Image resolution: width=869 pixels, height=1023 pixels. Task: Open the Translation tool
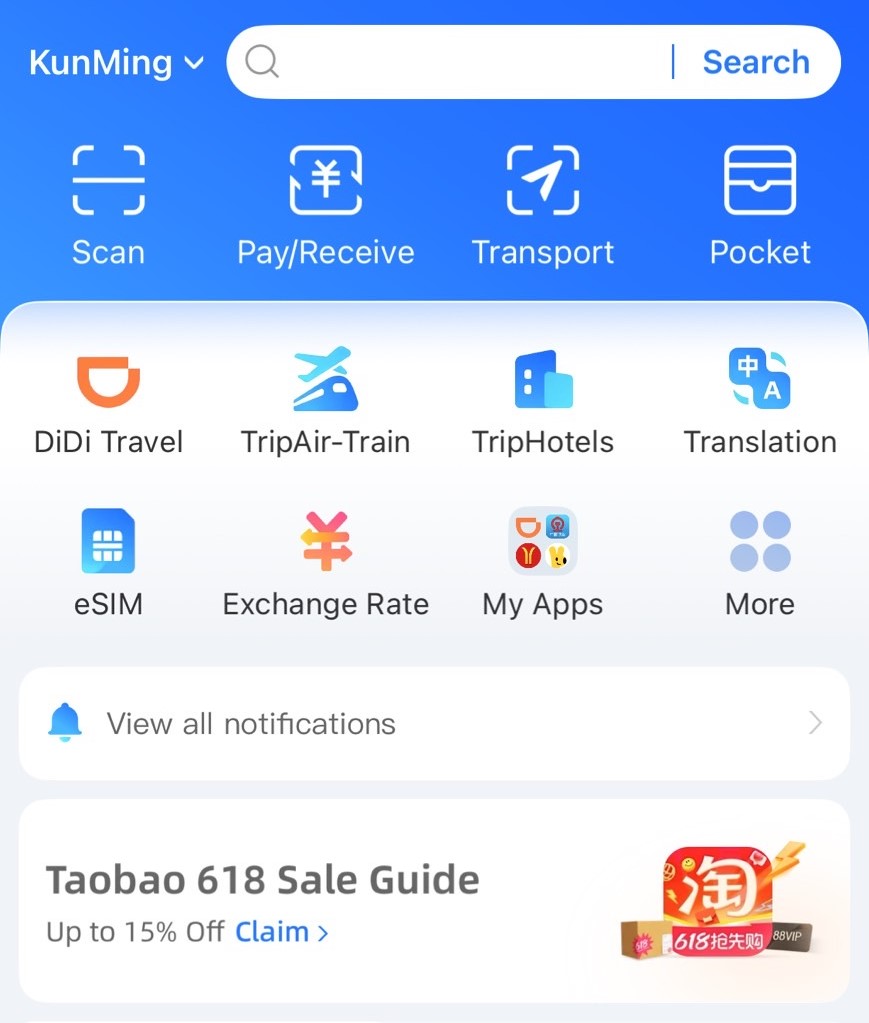coord(760,400)
